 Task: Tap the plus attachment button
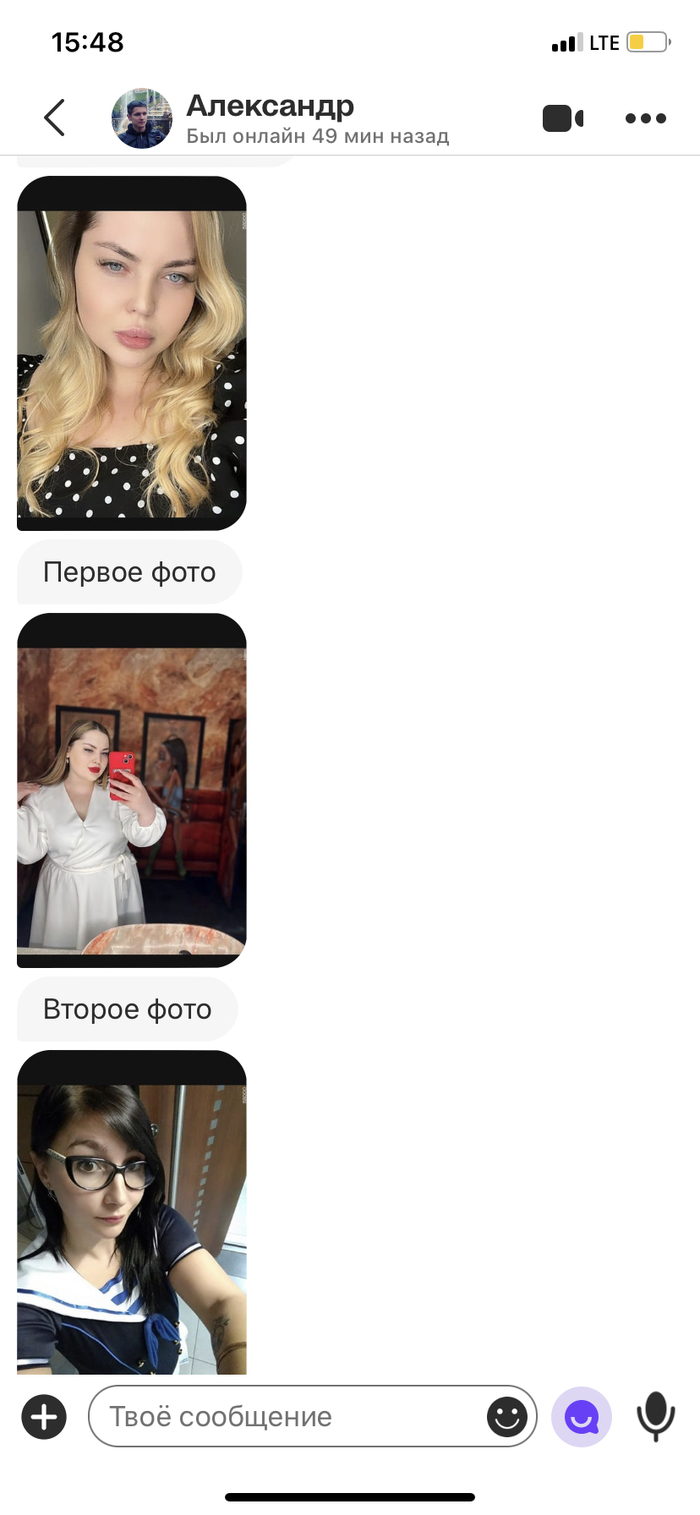click(x=44, y=1416)
